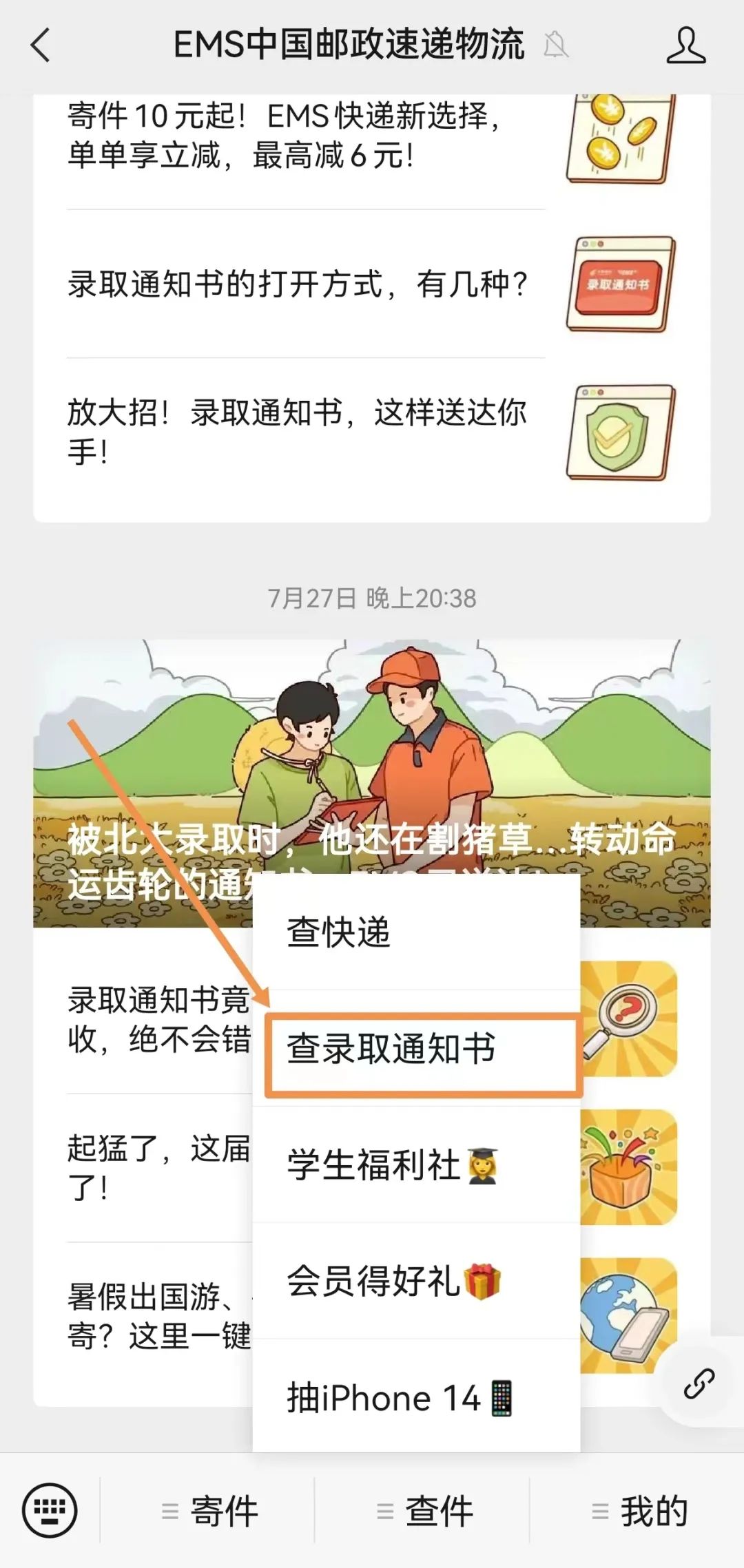The width and height of the screenshot is (744, 1568).
Task: Tap 会员得好礼 menu option
Action: coord(416,1282)
